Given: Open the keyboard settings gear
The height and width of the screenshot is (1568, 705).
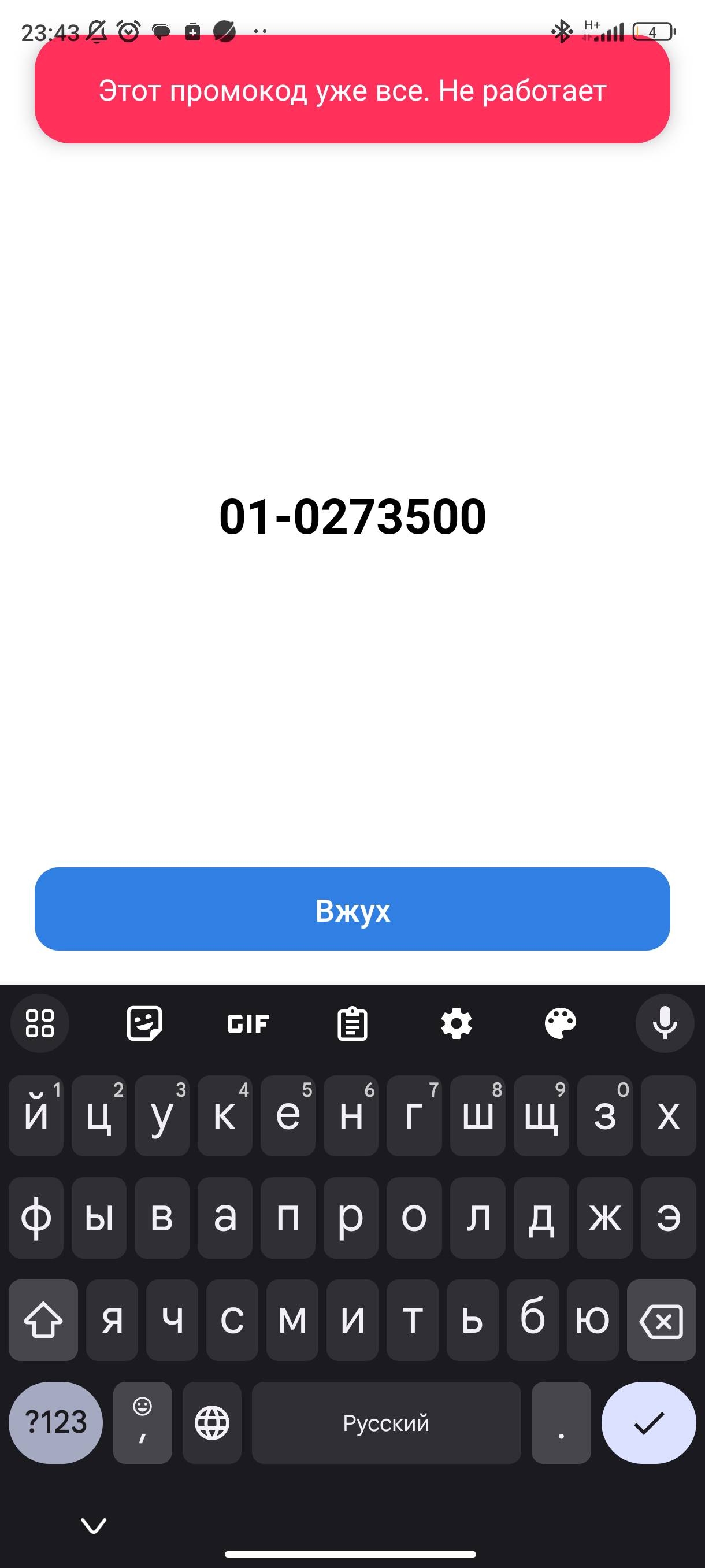Looking at the screenshot, I should click(456, 1023).
